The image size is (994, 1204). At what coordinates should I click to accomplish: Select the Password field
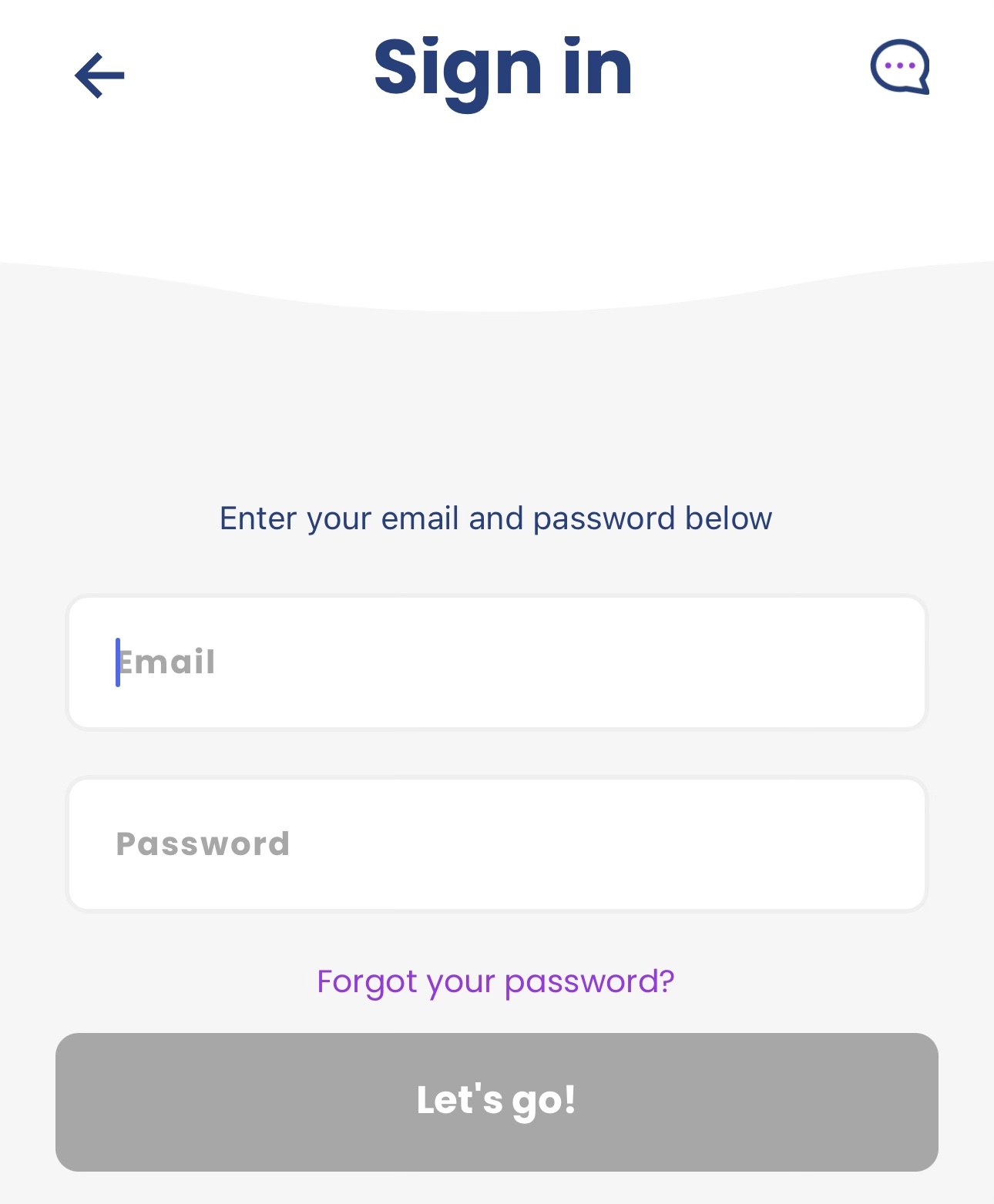497,844
